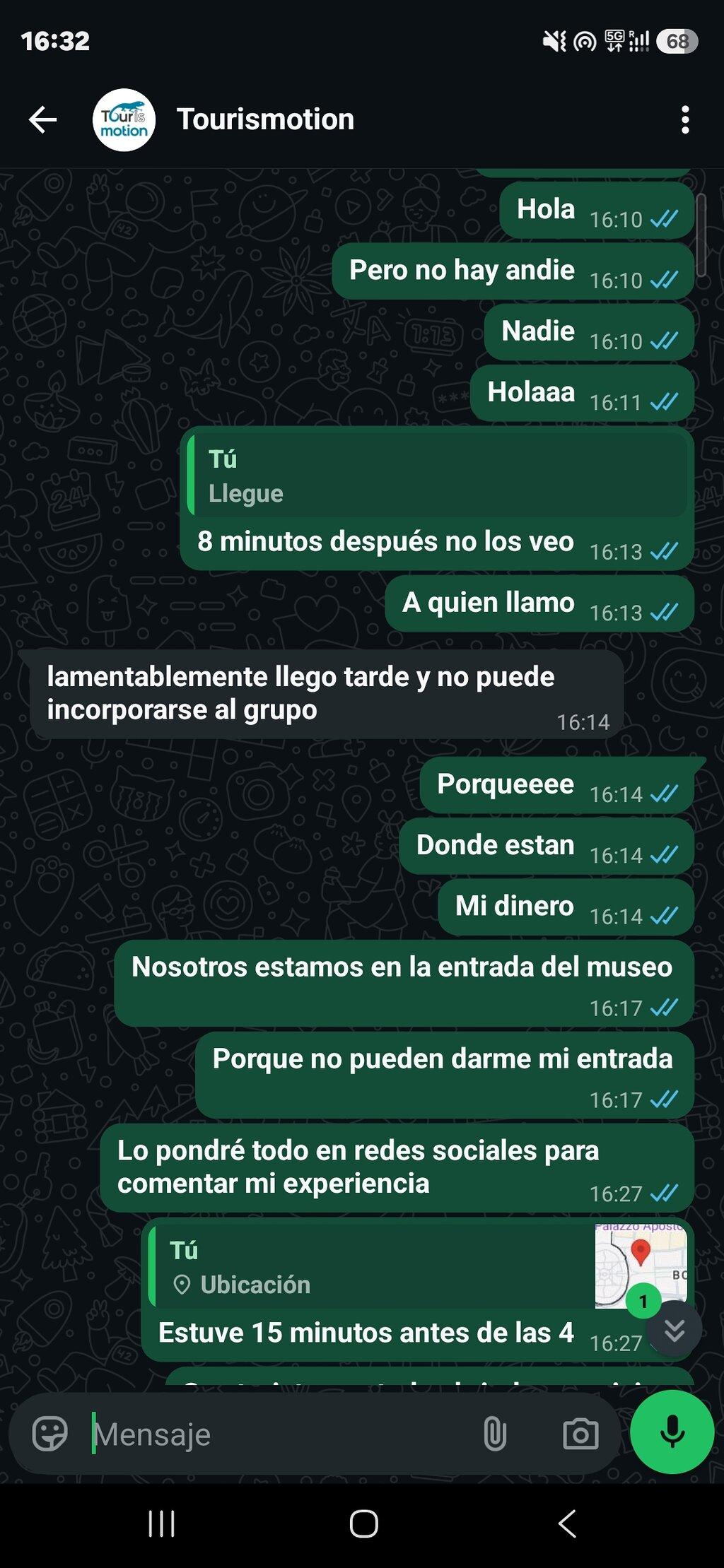
Task: Open the Tourismotion profile picture
Action: pos(124,120)
